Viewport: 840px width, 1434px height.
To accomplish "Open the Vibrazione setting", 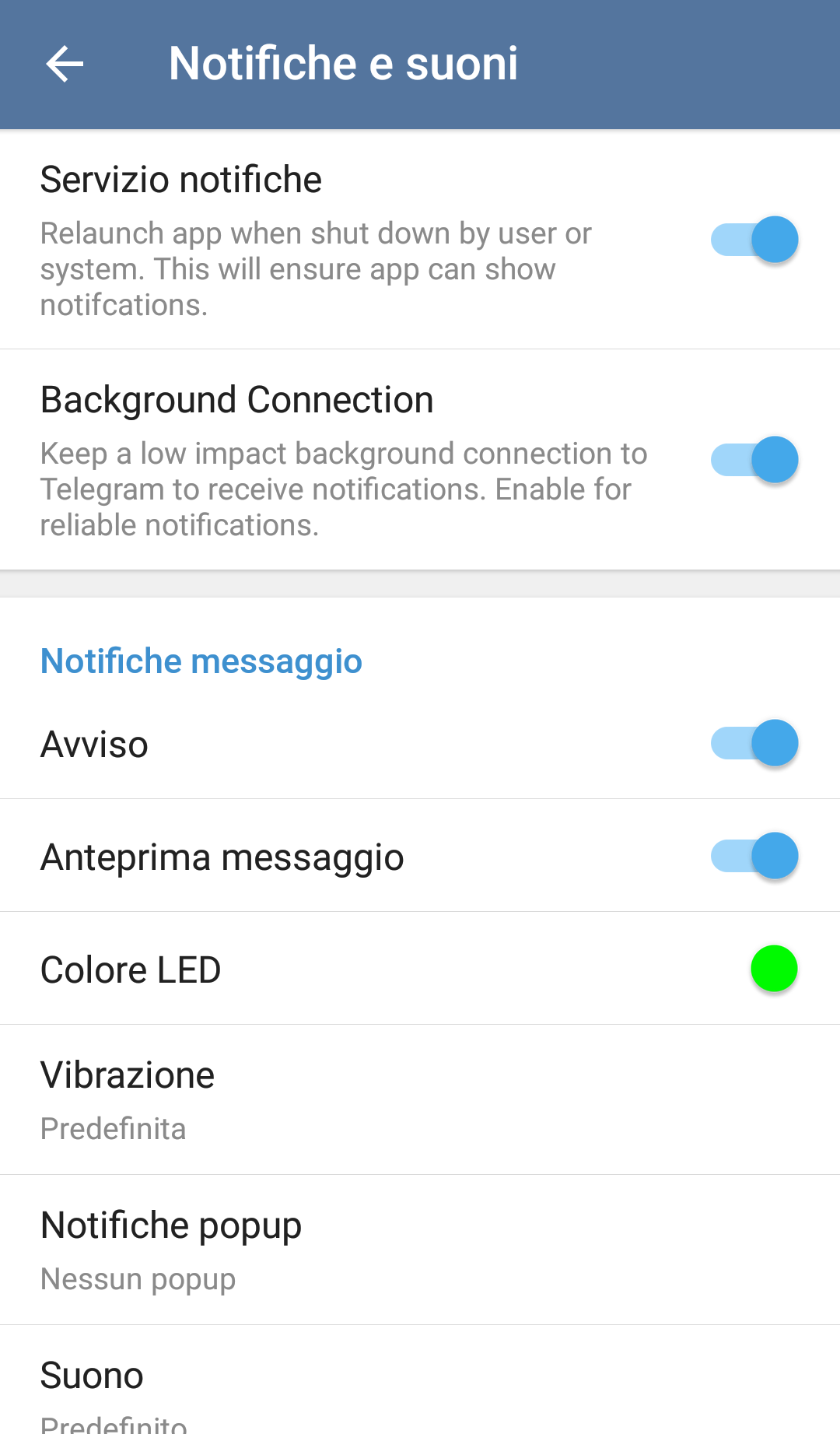I will (420, 1100).
